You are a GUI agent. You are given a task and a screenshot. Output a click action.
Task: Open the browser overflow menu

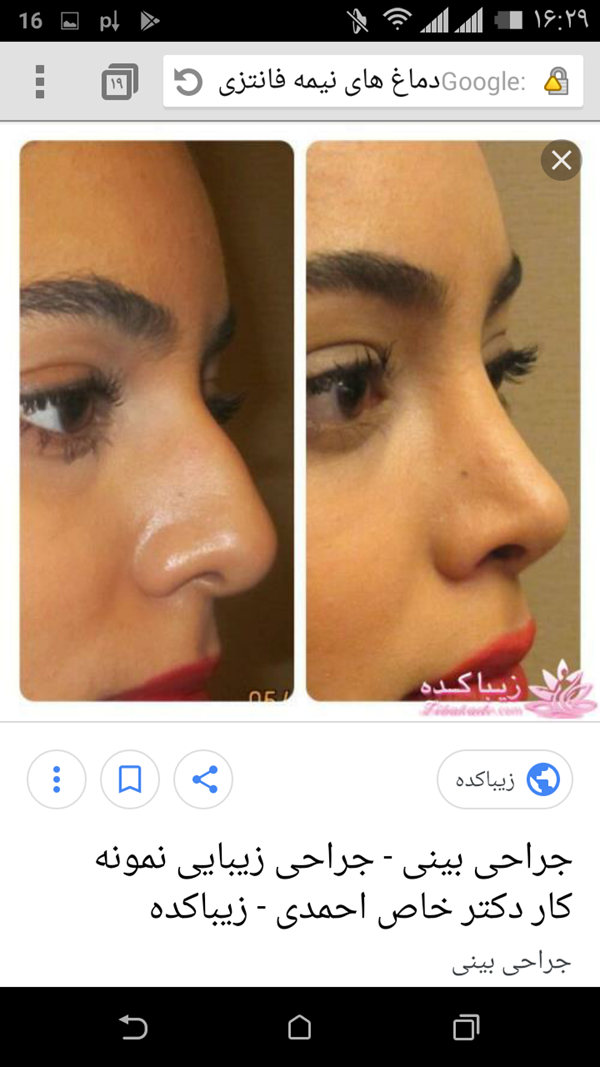pos(39,81)
